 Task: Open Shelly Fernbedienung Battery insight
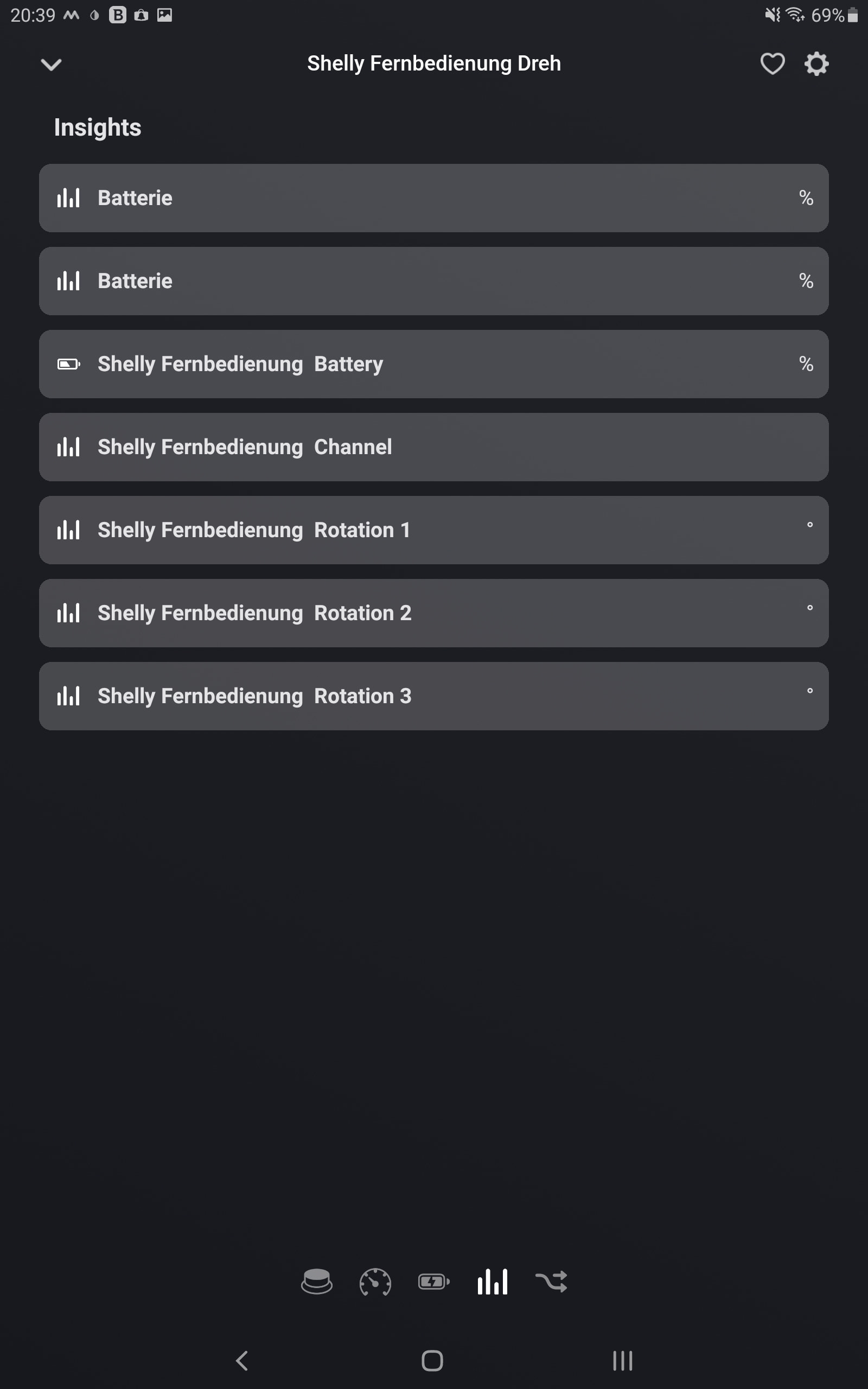coord(433,364)
